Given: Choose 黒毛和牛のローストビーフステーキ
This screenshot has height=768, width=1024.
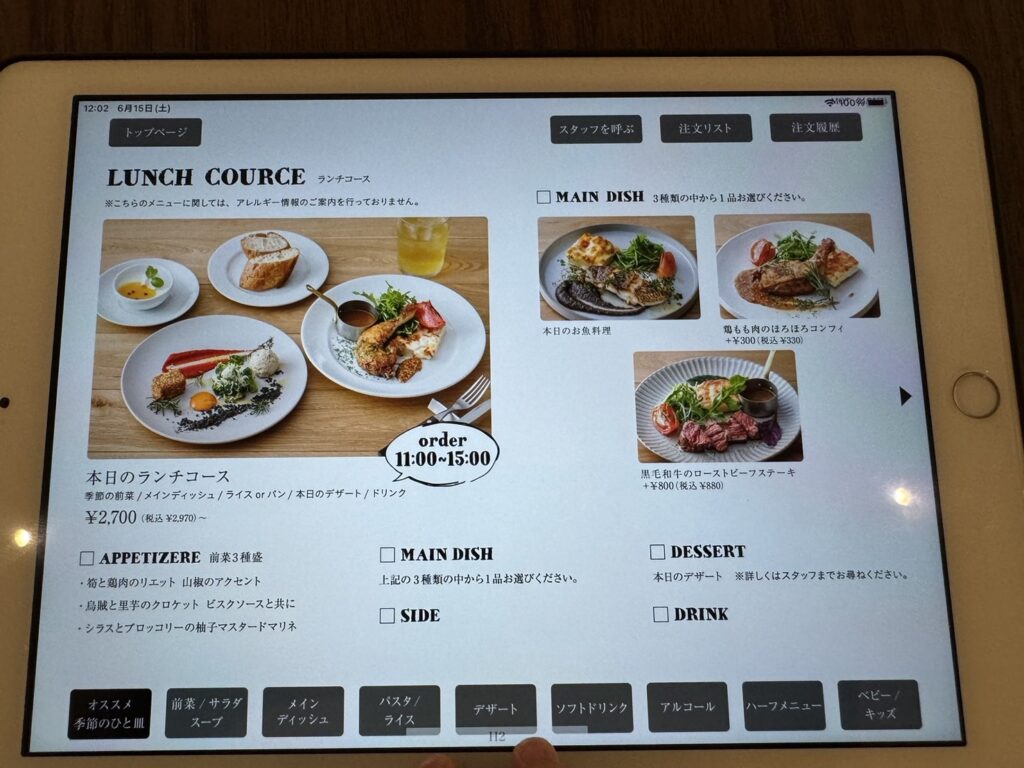Looking at the screenshot, I should click(x=717, y=406).
